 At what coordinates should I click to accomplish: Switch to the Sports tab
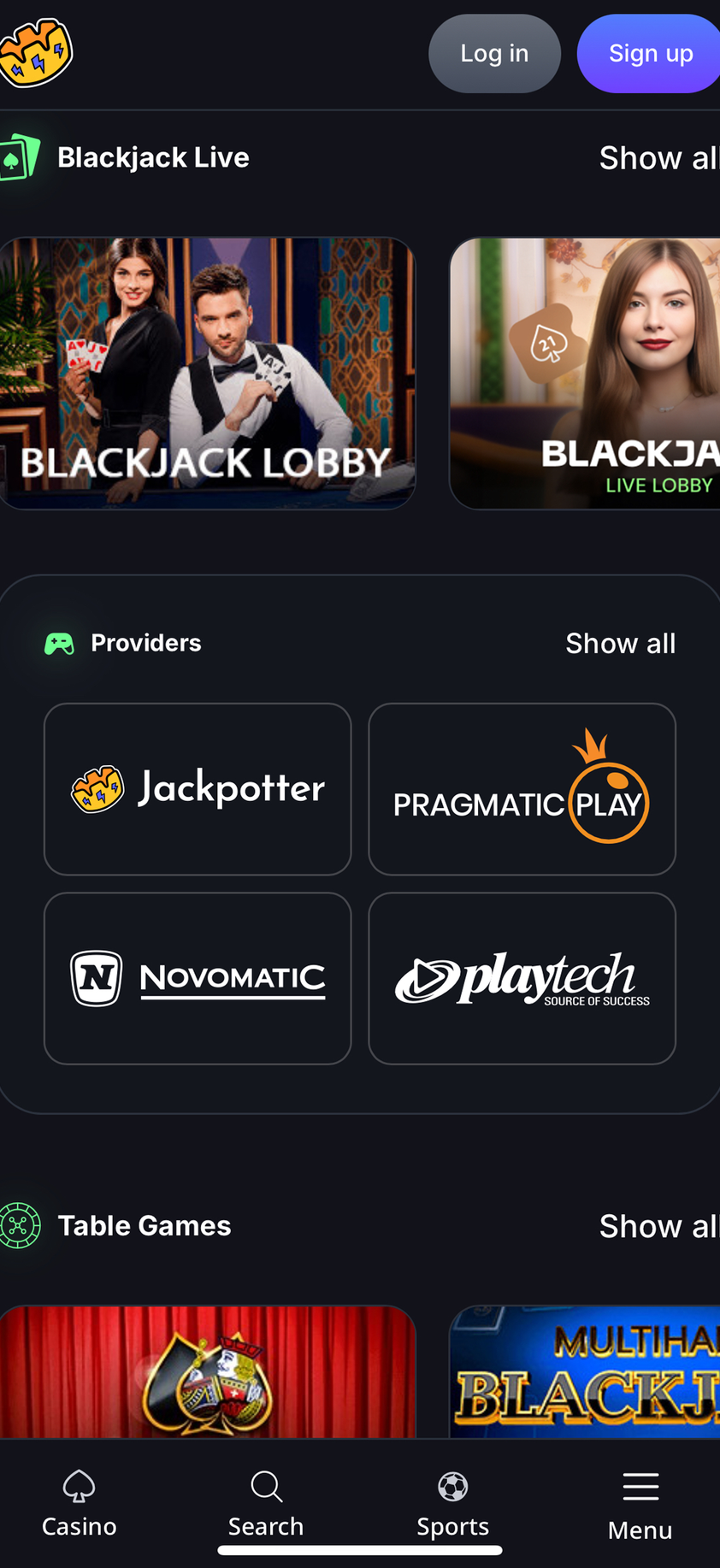452,1505
